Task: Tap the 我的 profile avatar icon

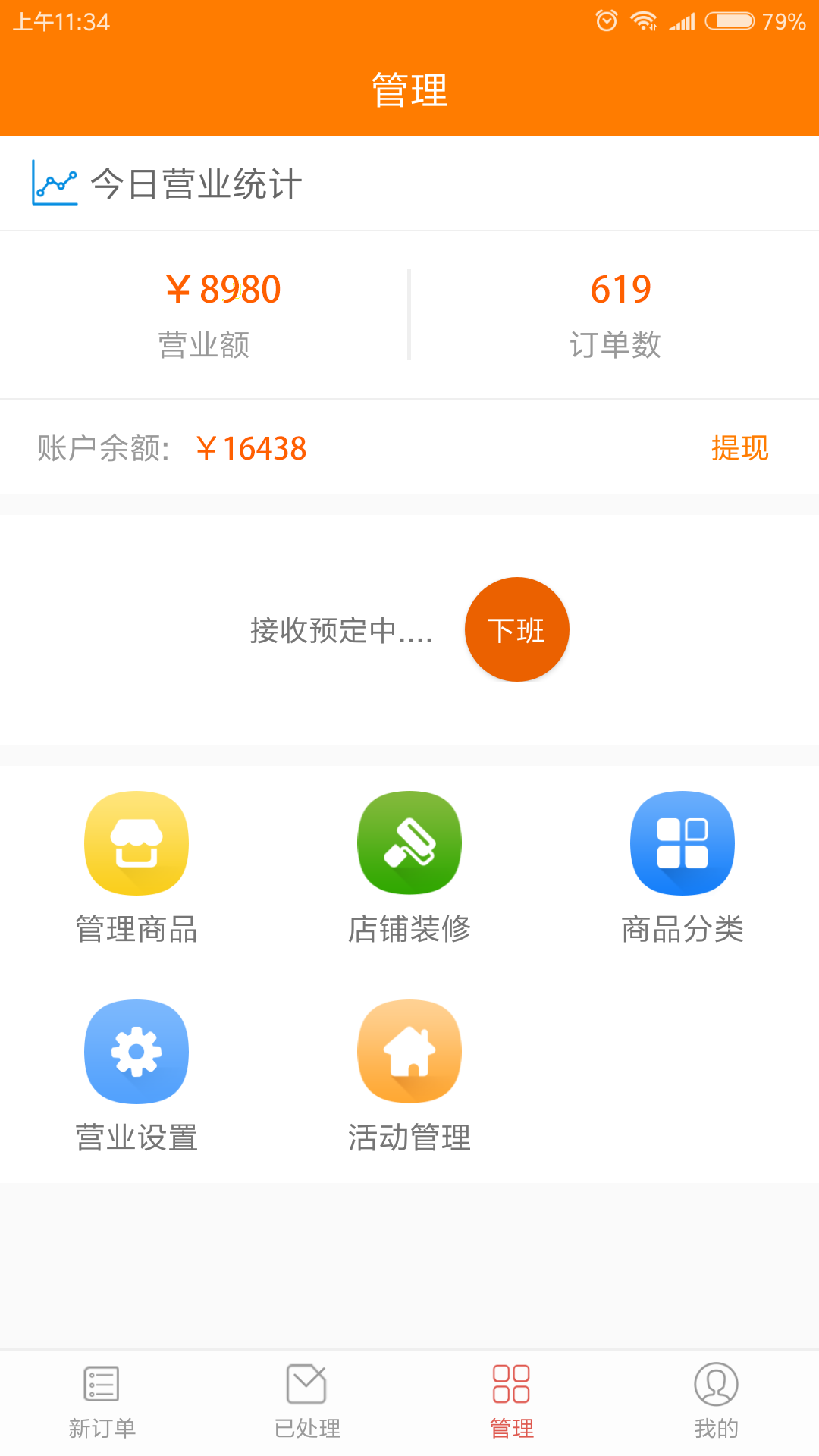Action: click(x=717, y=1383)
